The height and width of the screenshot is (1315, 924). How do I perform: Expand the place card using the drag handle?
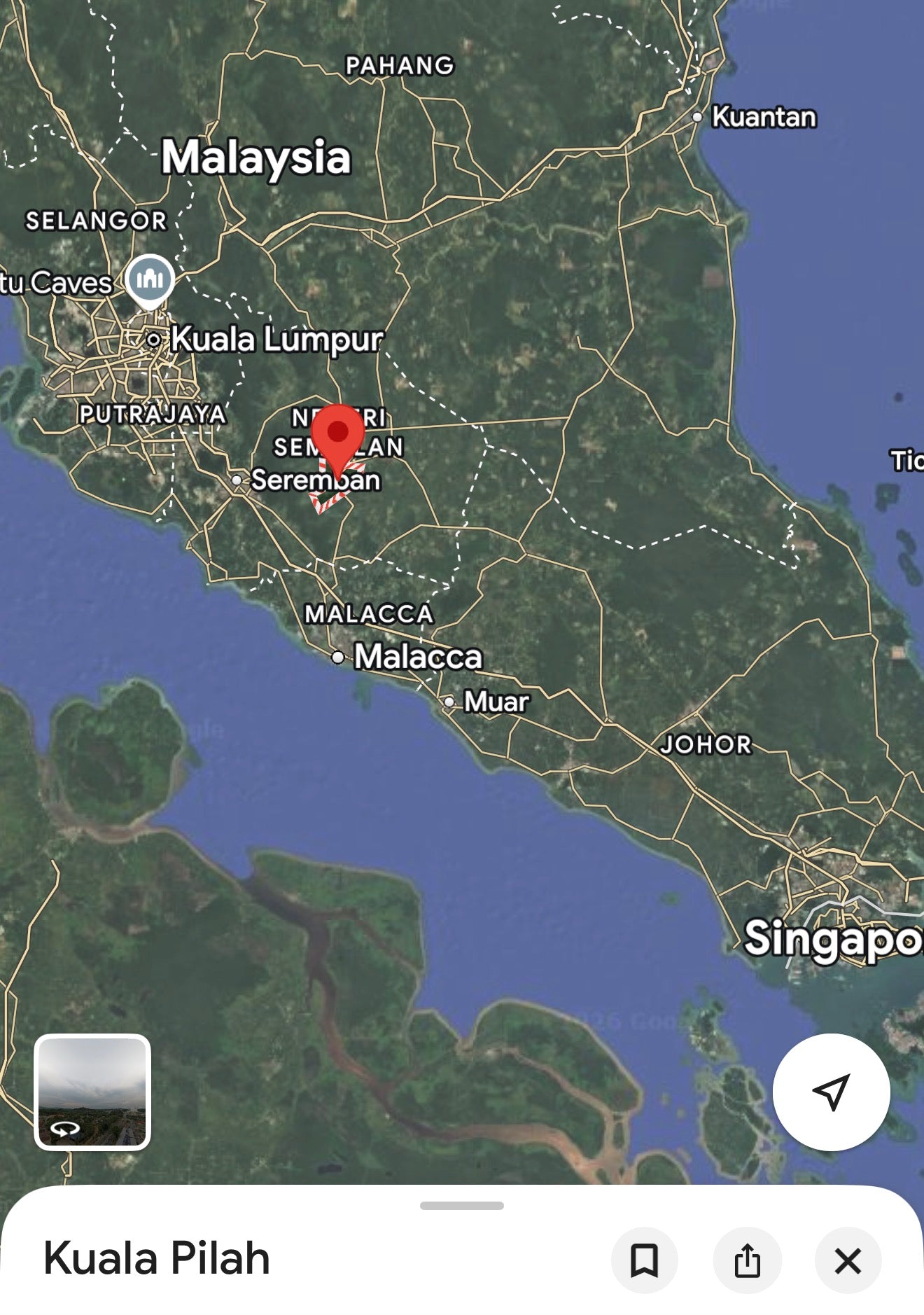pos(461,1205)
